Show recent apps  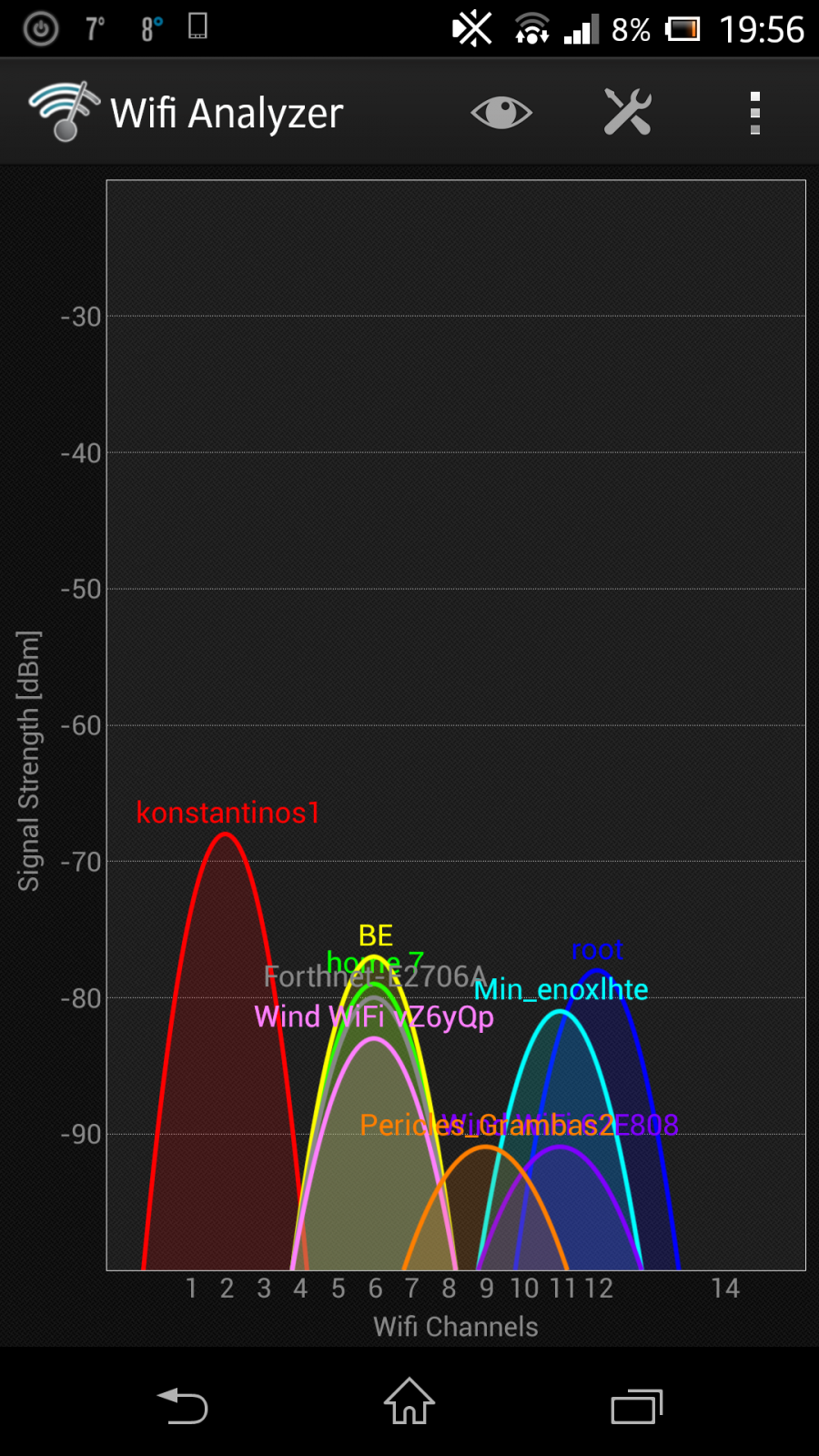click(x=636, y=1406)
